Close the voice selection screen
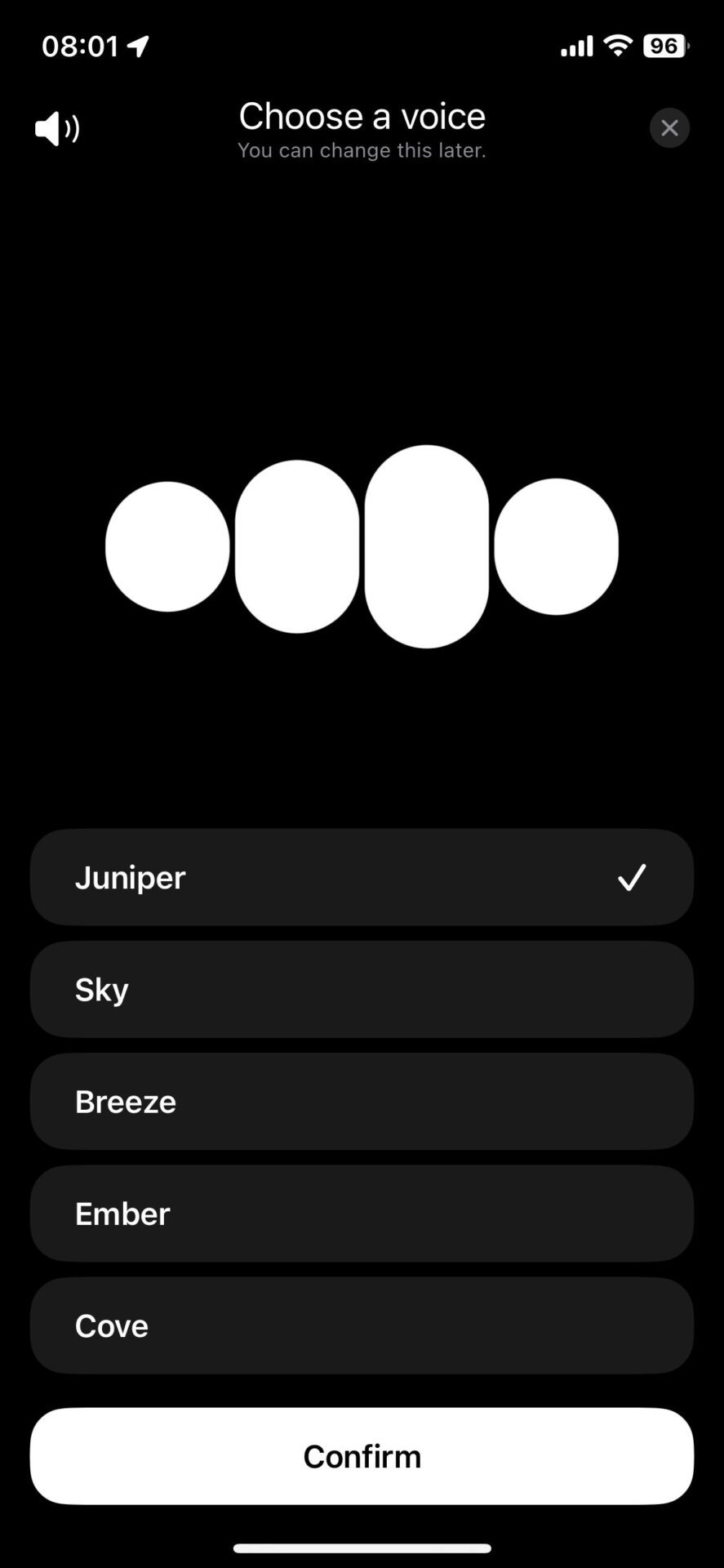This screenshot has height=1568, width=724. (x=669, y=128)
